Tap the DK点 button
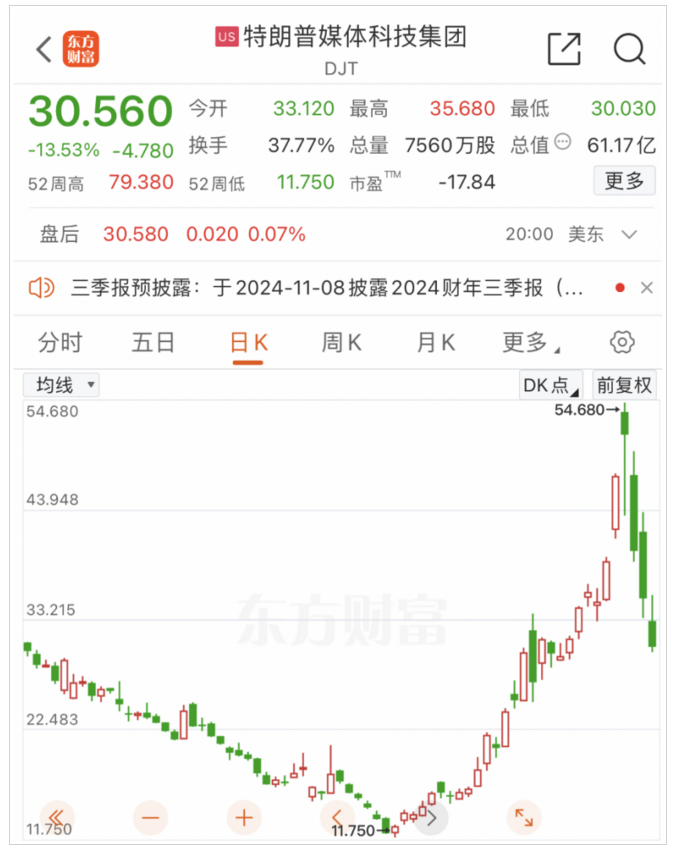This screenshot has height=852, width=673. click(x=551, y=385)
